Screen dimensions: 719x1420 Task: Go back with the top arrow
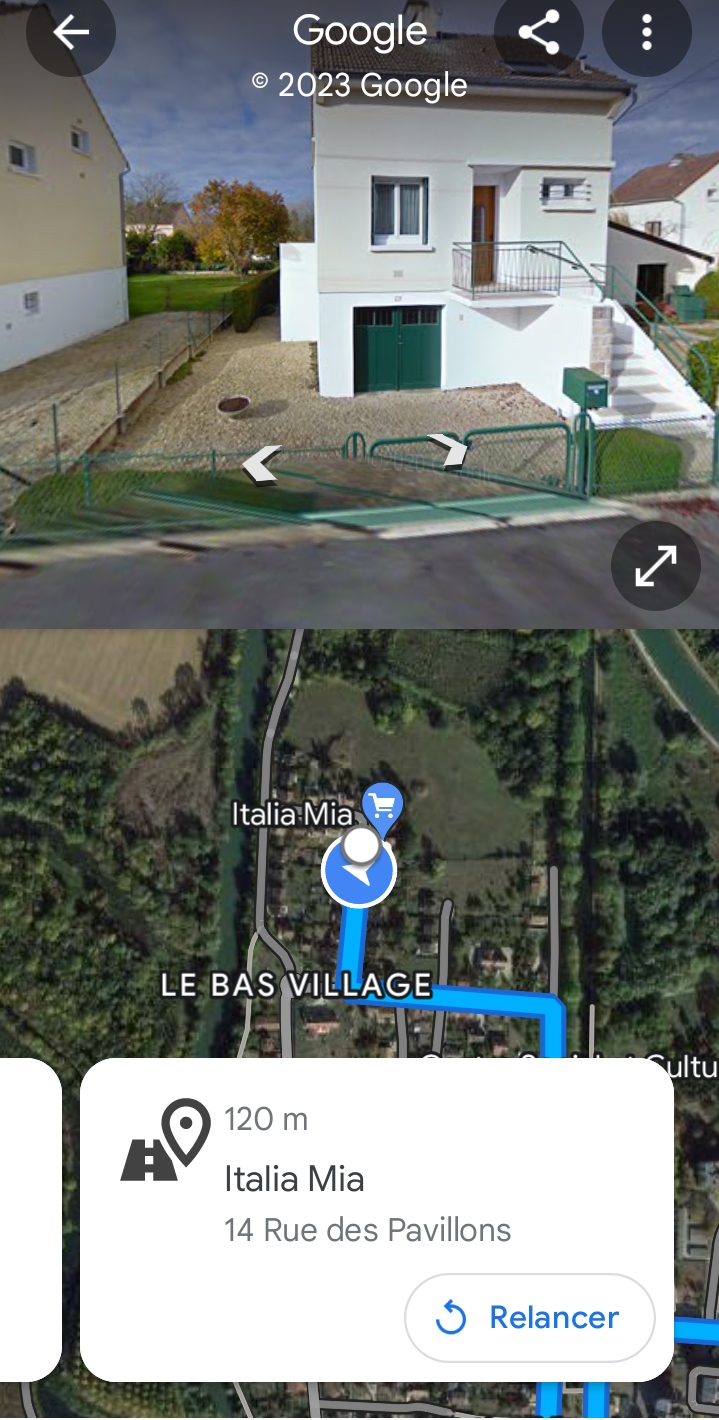(71, 33)
